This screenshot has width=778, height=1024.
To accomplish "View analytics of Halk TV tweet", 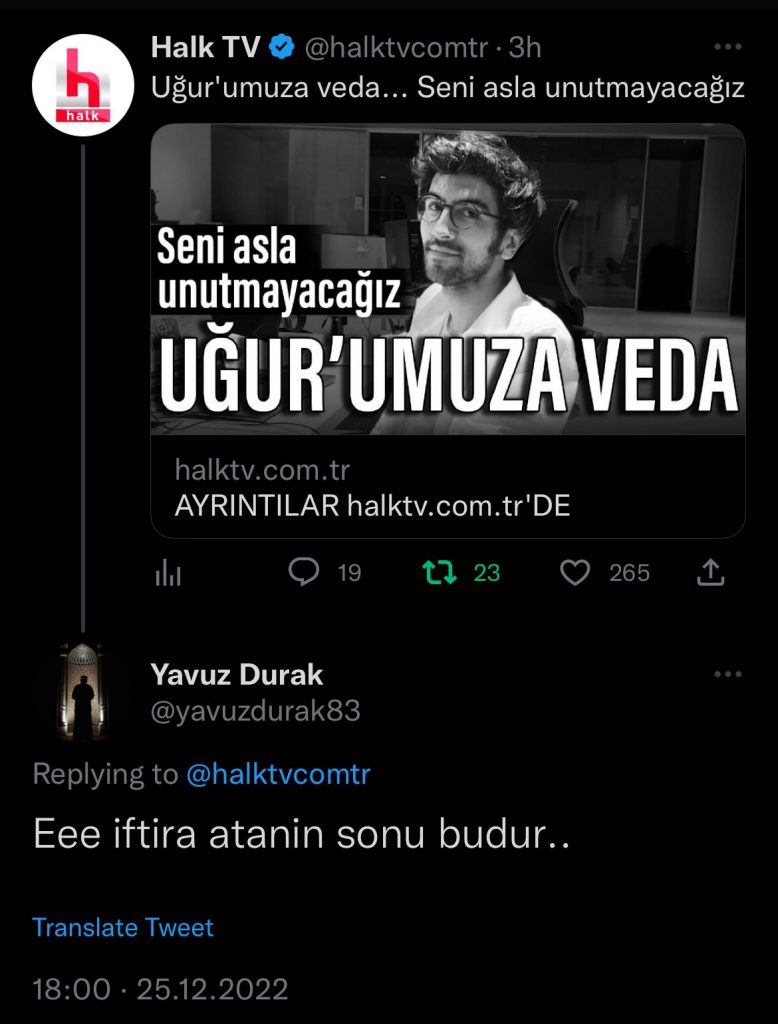I will [x=169, y=573].
